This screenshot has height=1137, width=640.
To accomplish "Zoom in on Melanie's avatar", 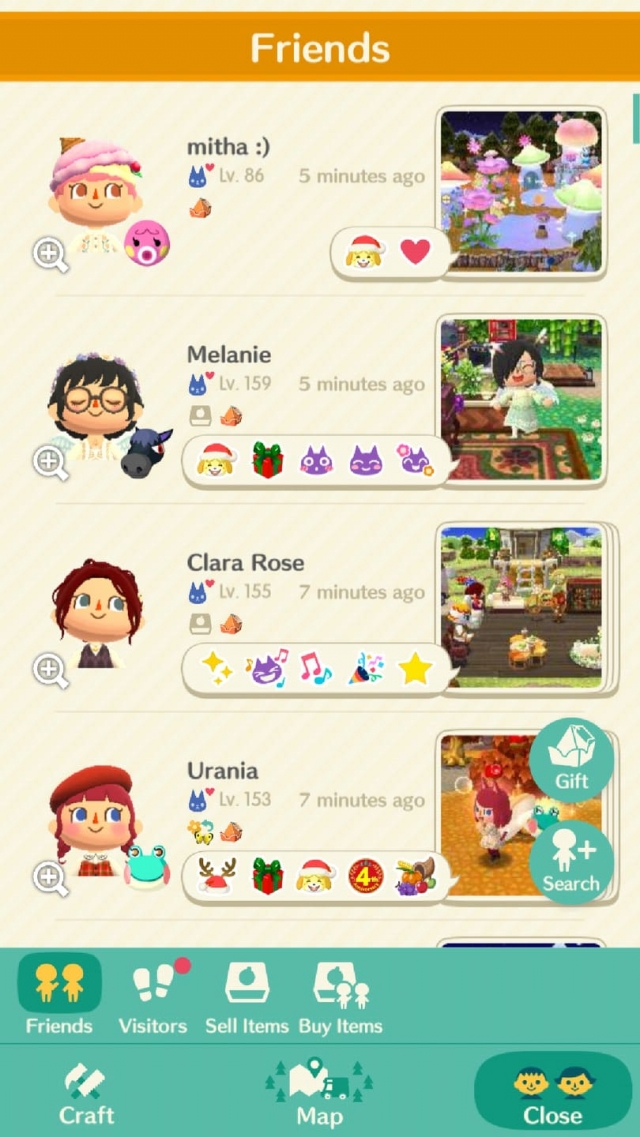I will [x=49, y=463].
